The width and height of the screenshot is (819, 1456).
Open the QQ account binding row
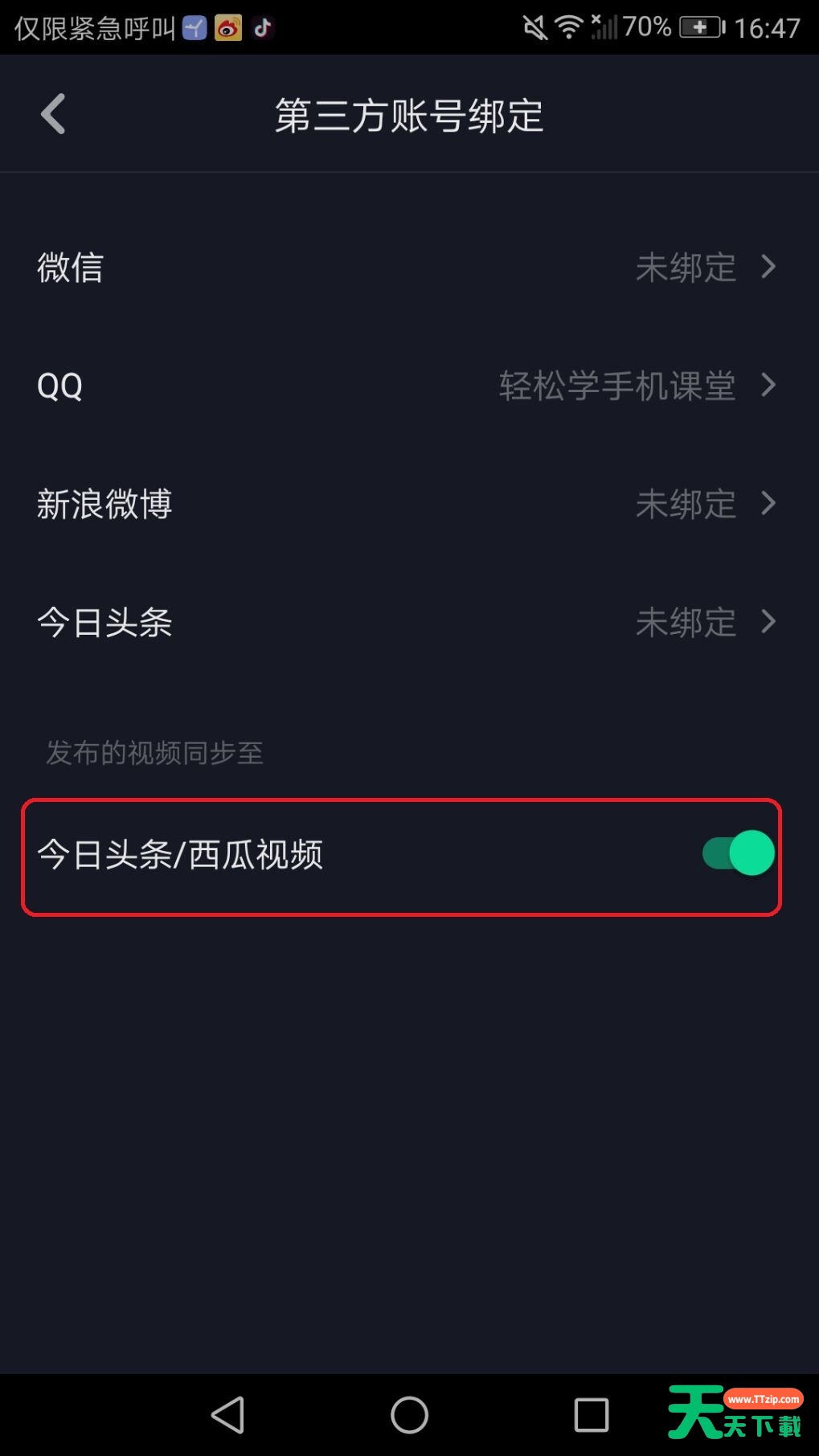[x=409, y=386]
